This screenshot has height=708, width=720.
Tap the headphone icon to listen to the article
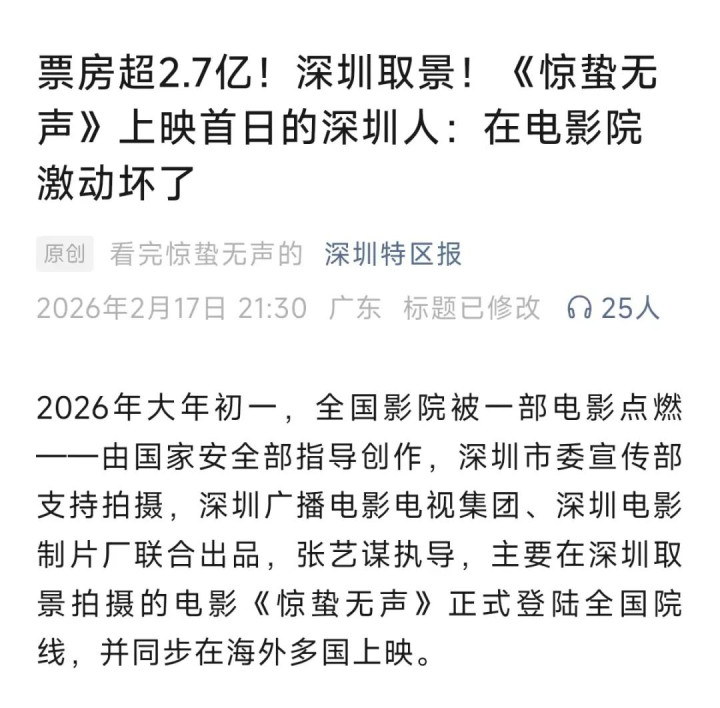click(579, 307)
